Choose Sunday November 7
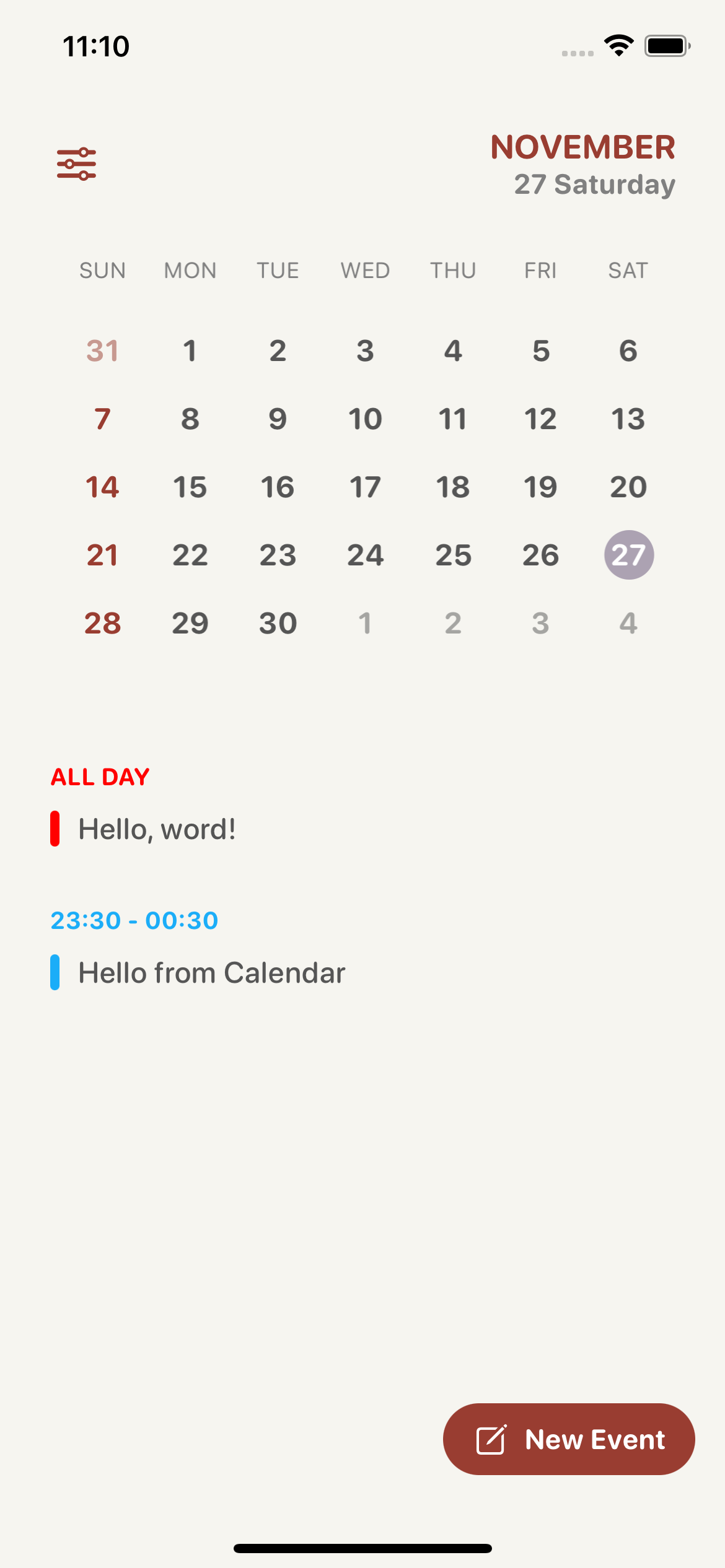Image resolution: width=725 pixels, height=1568 pixels. click(102, 419)
